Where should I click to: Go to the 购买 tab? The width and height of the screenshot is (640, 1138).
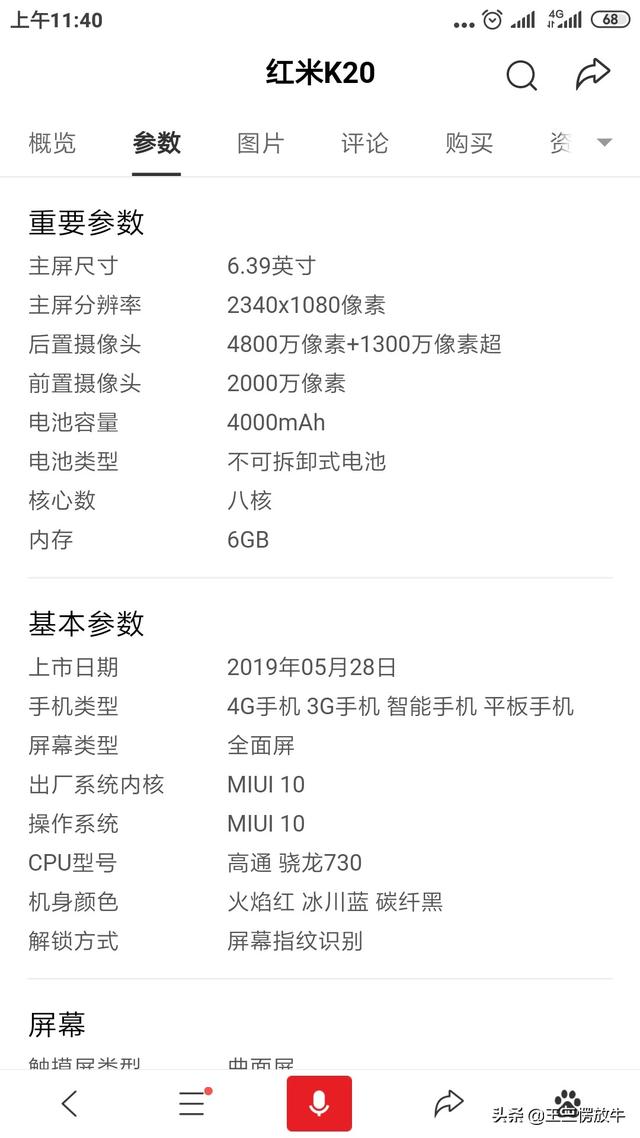pos(469,143)
